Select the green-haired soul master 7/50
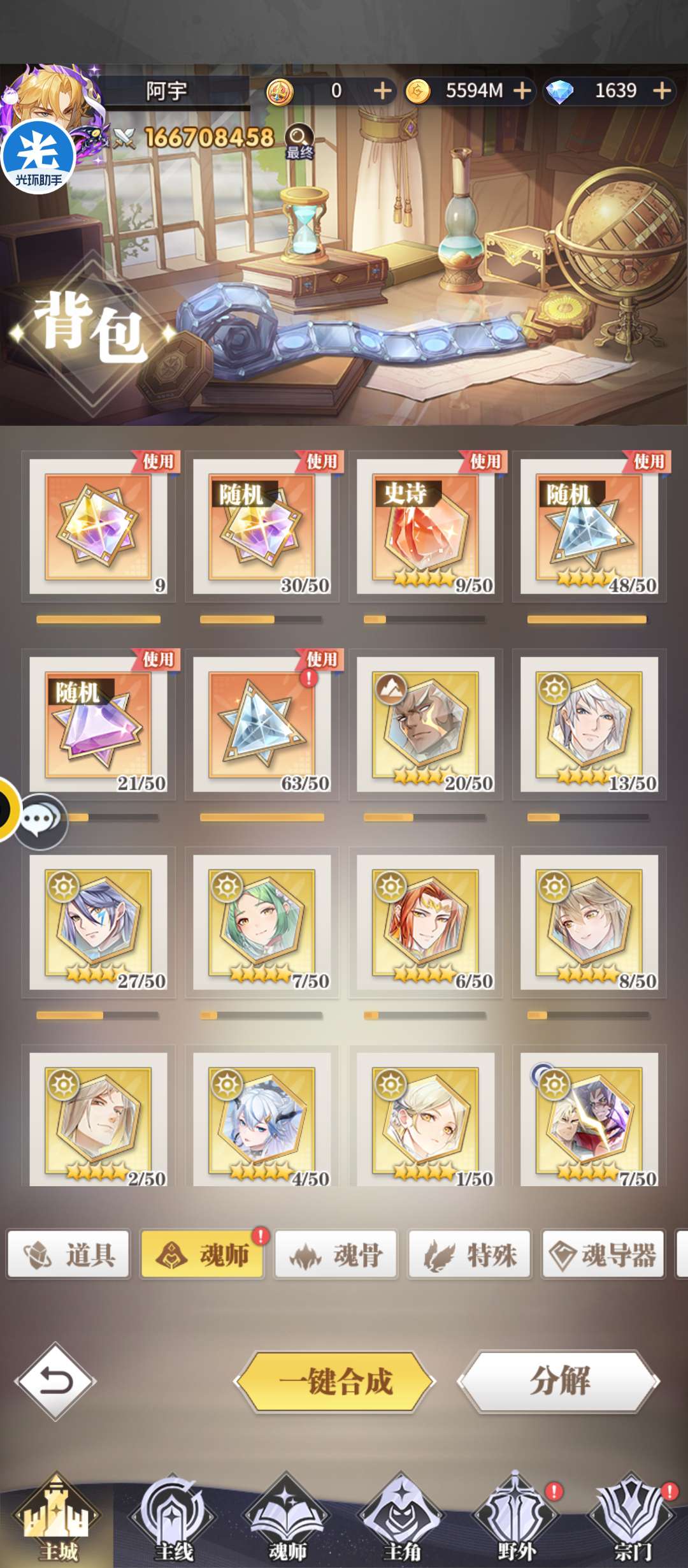 click(x=261, y=922)
